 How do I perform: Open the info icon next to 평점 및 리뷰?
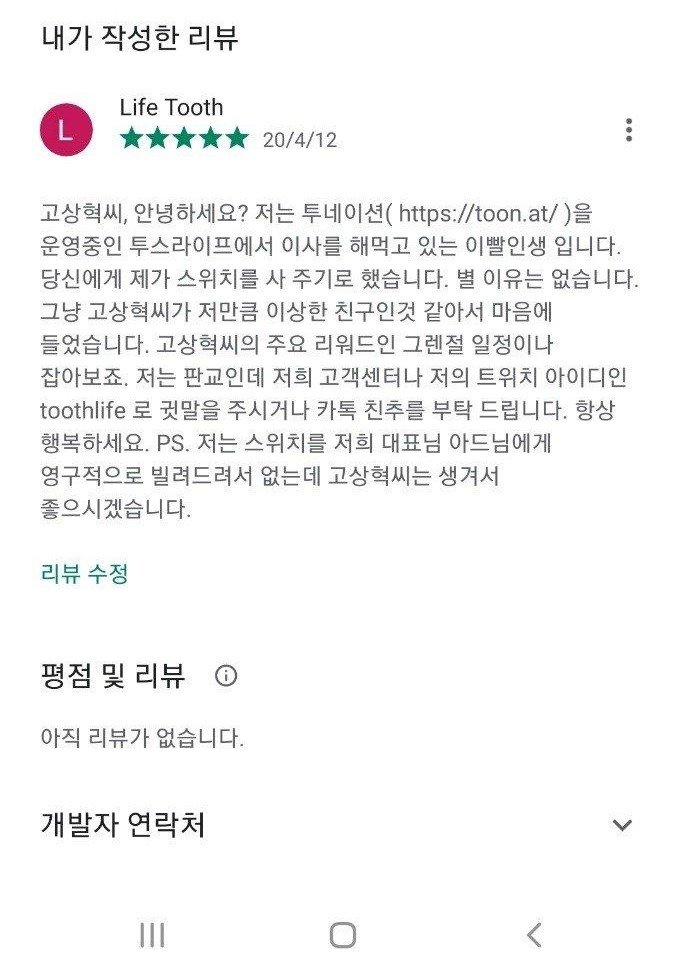(x=227, y=676)
